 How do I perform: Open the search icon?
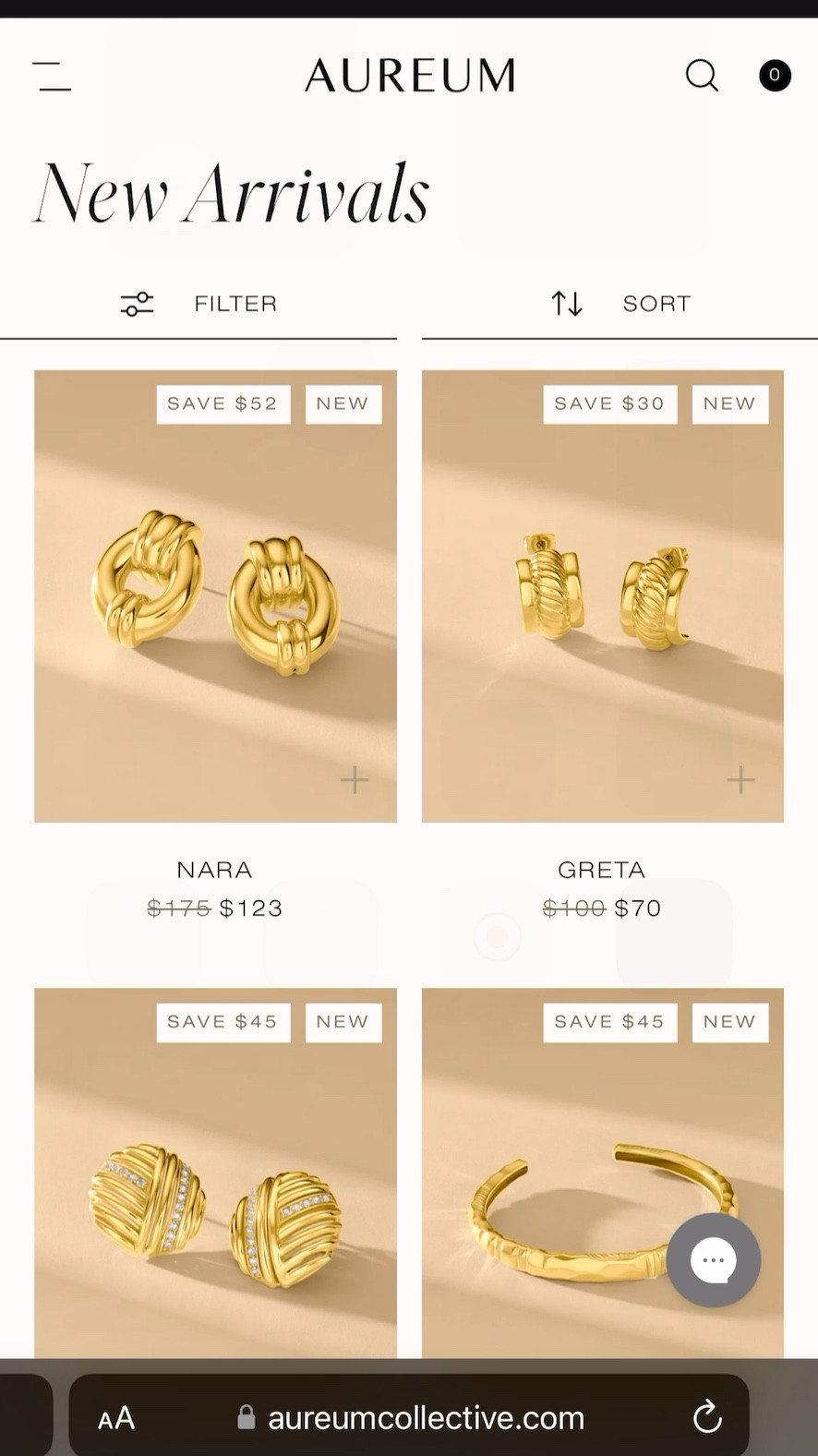702,76
